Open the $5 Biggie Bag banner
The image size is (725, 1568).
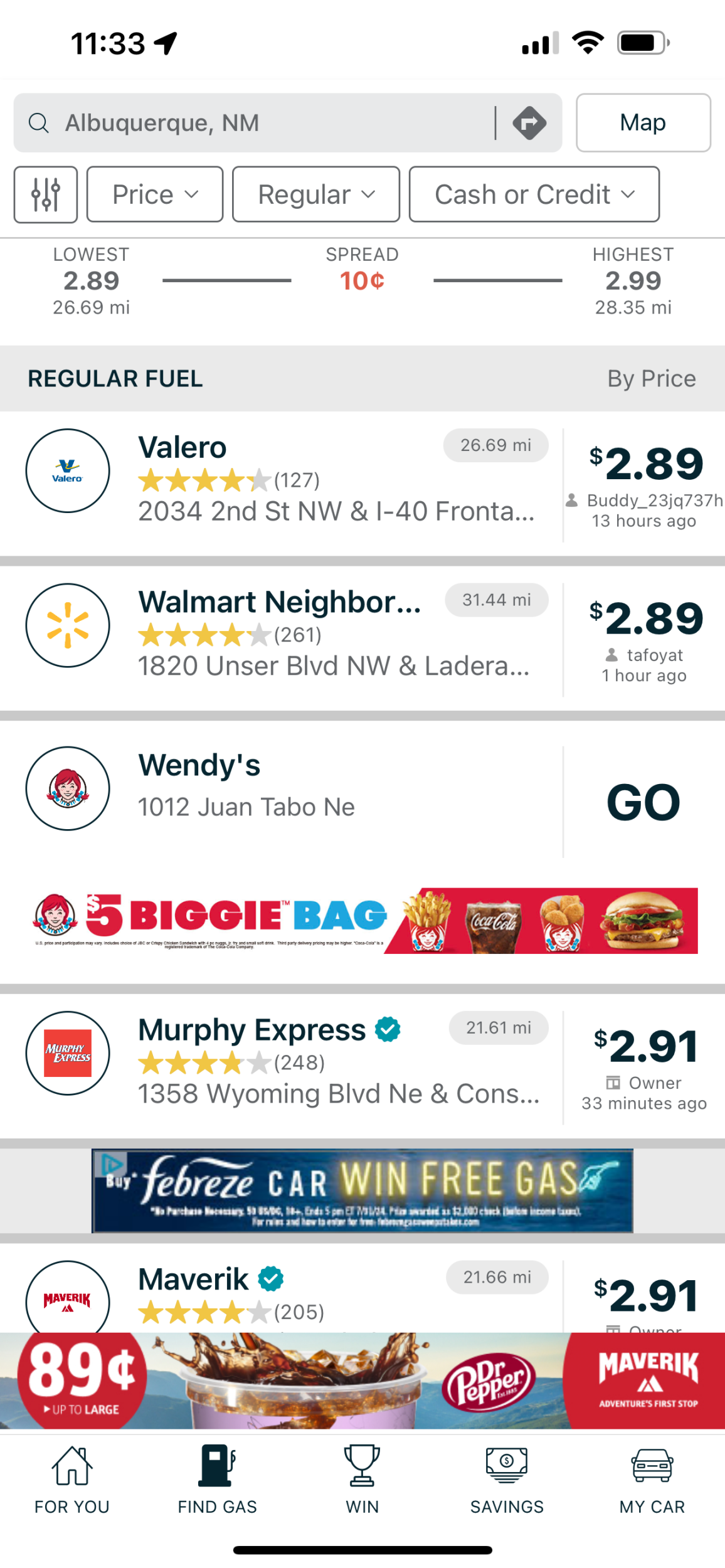(x=364, y=920)
